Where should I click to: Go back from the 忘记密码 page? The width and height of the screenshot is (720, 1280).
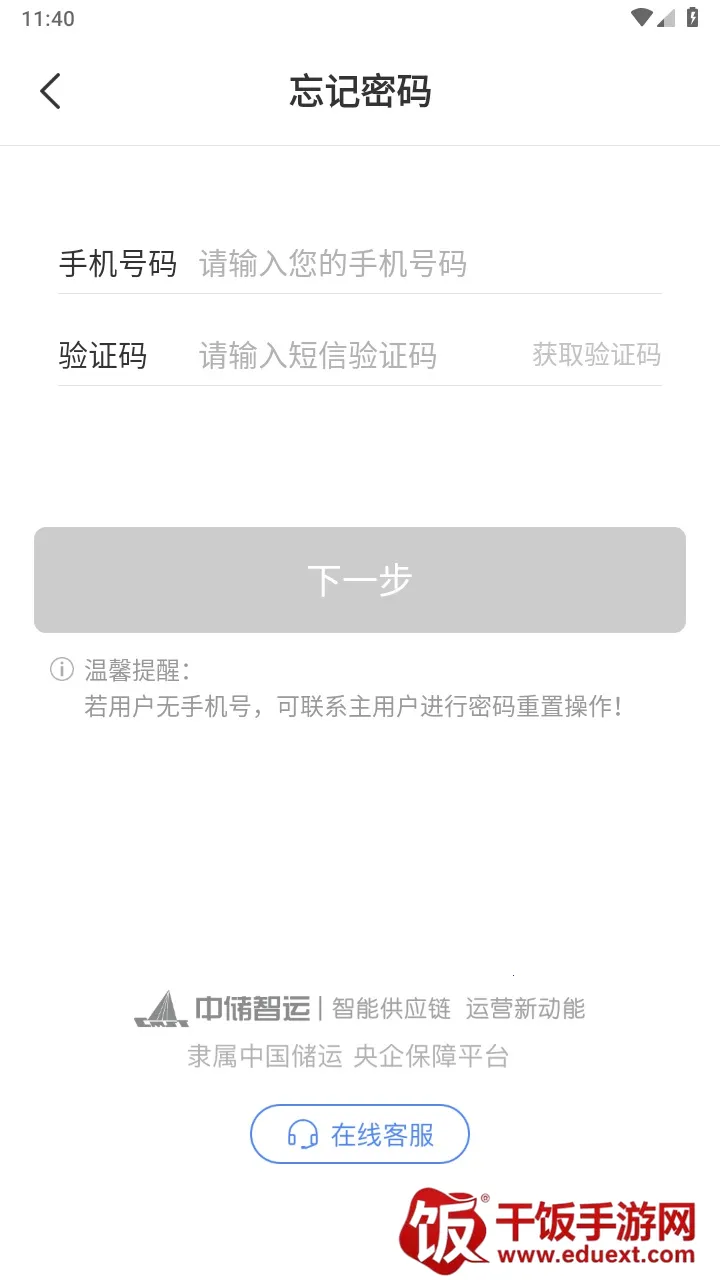tap(50, 91)
